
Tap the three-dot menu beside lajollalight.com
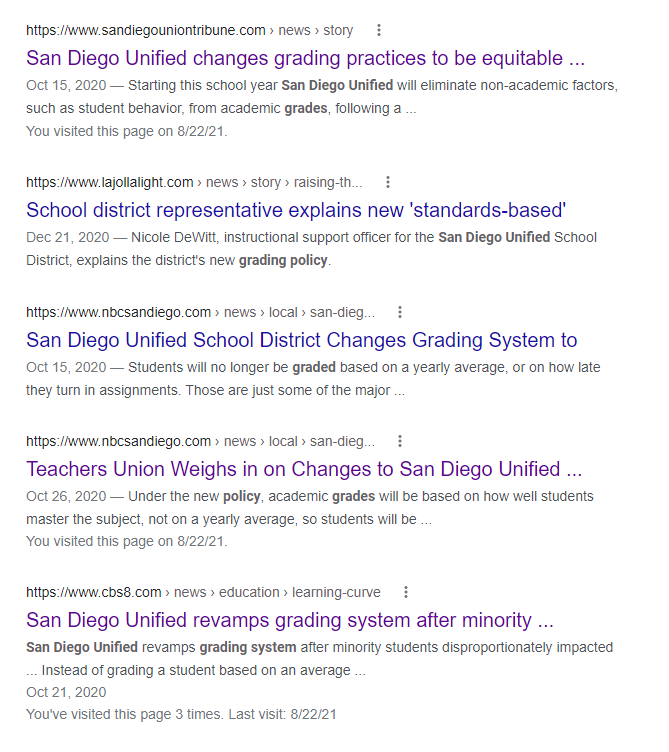click(388, 182)
